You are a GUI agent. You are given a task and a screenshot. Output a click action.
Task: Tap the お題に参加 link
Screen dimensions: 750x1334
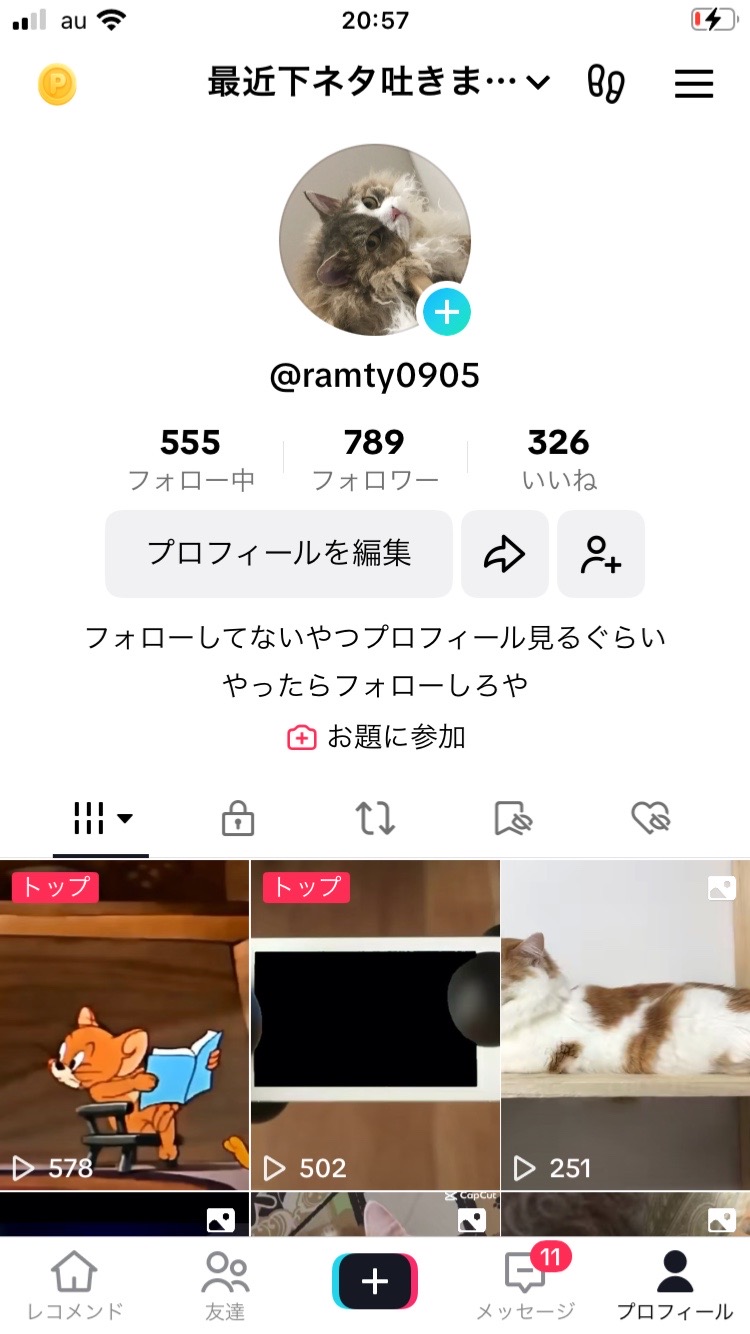pyautogui.click(x=376, y=737)
